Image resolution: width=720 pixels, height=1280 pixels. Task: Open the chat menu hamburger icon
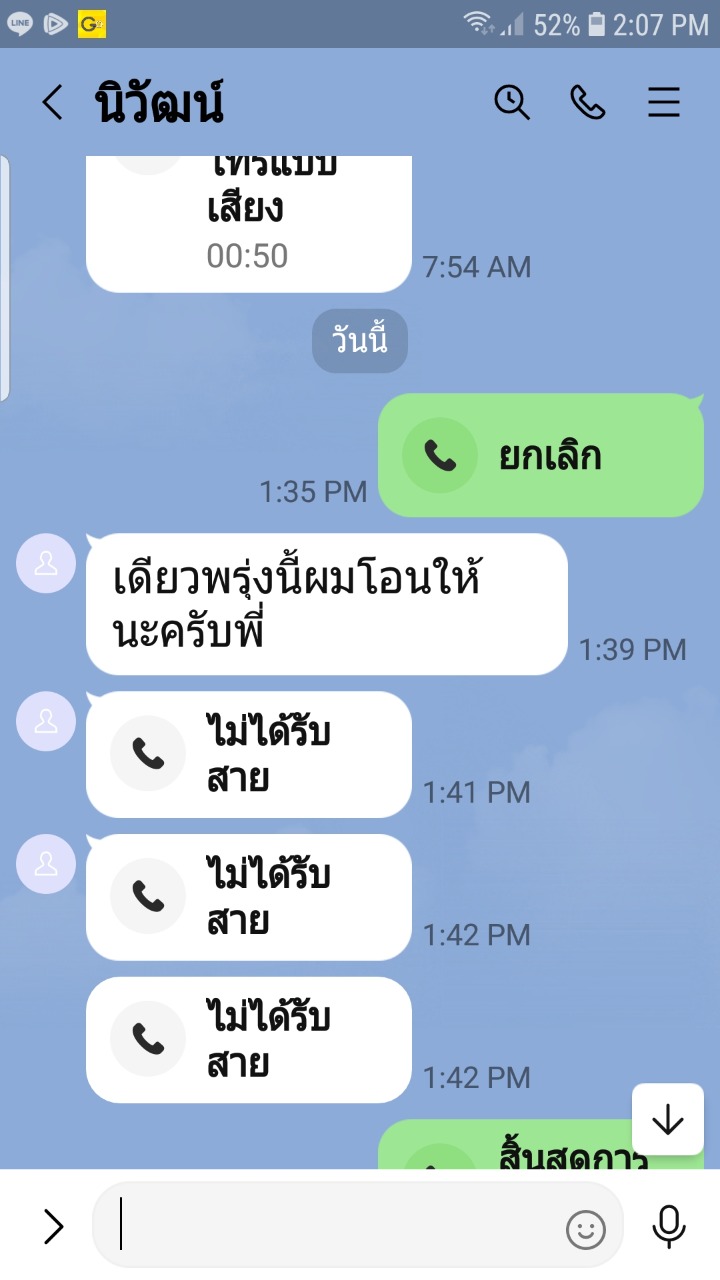coord(664,102)
